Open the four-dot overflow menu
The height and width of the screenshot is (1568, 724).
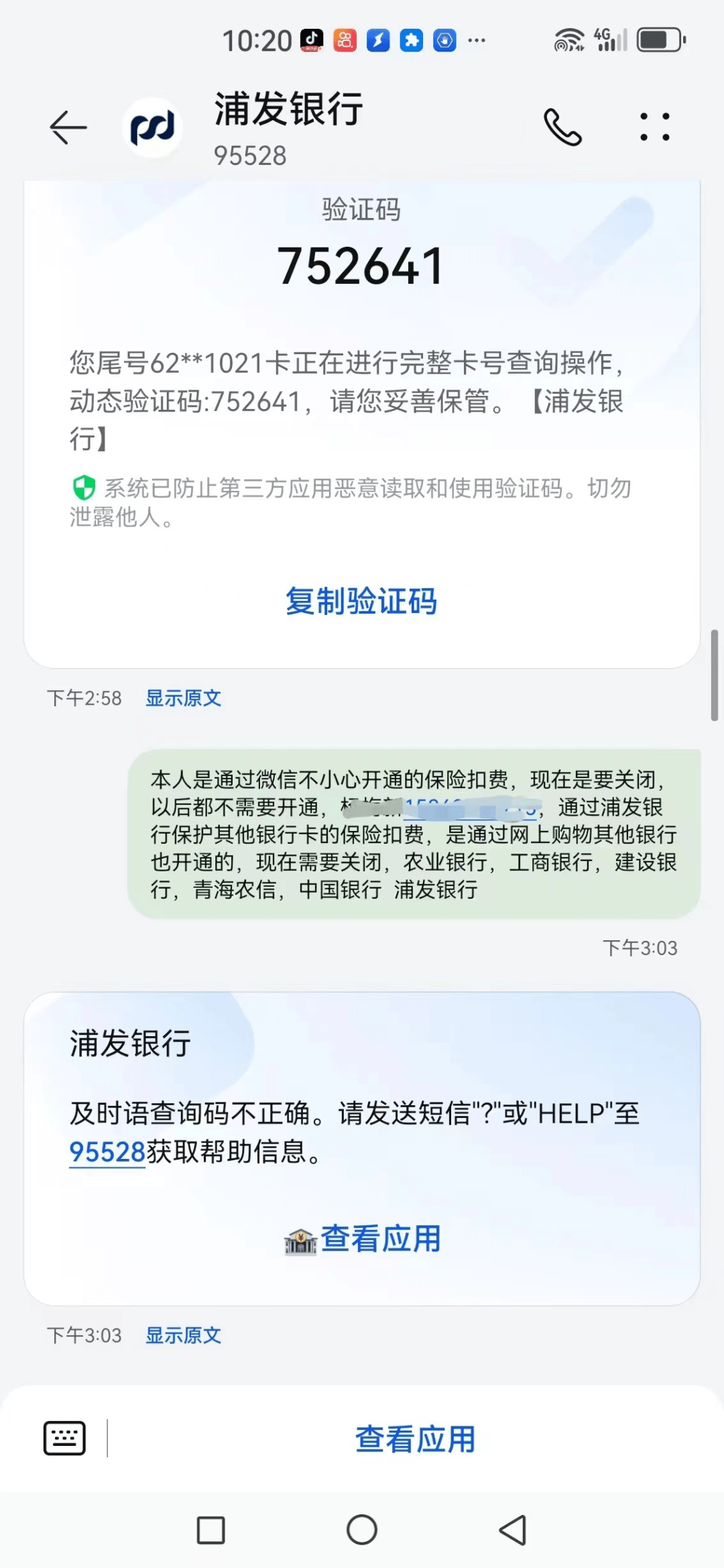coord(654,127)
